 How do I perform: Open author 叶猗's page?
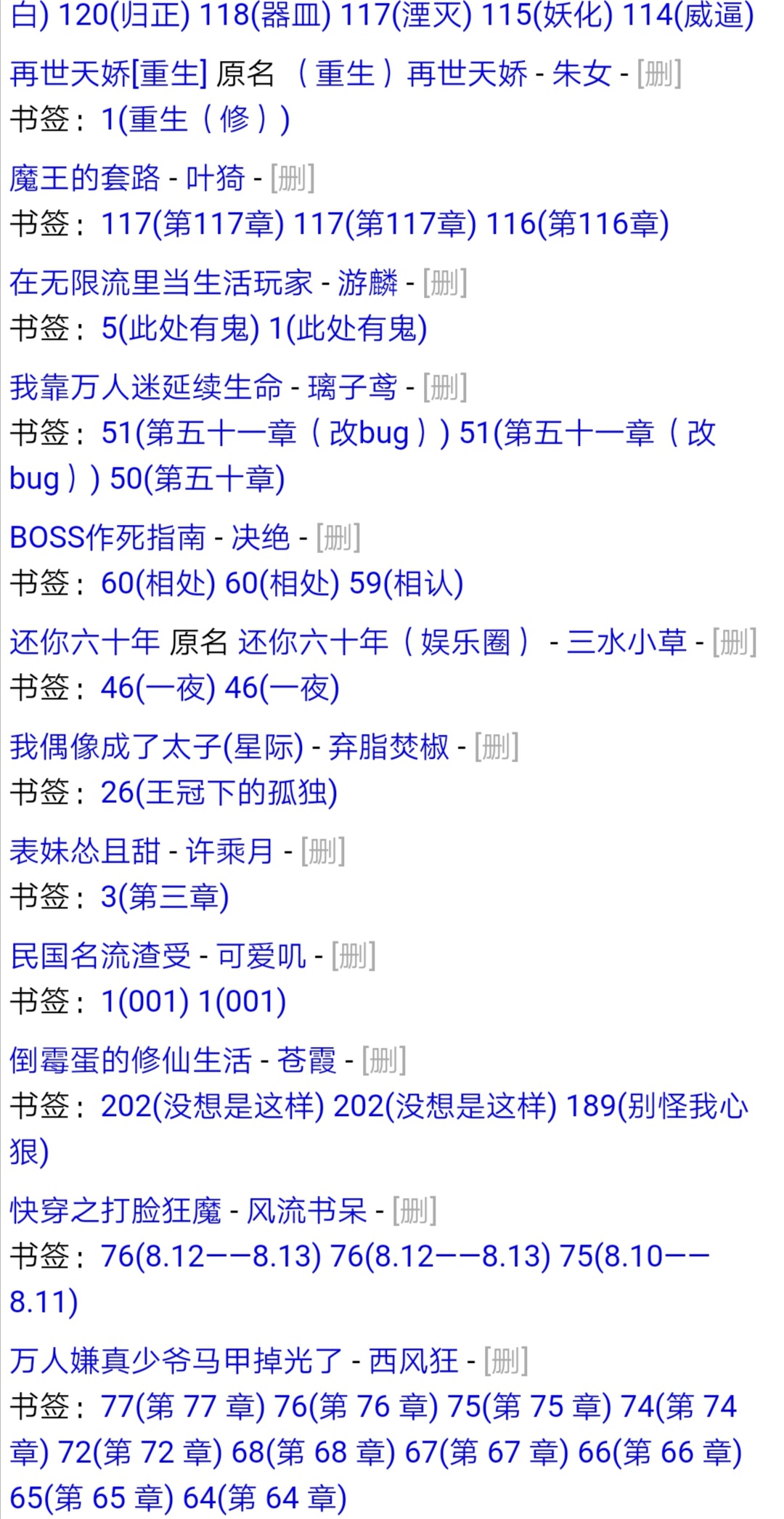tap(216, 178)
